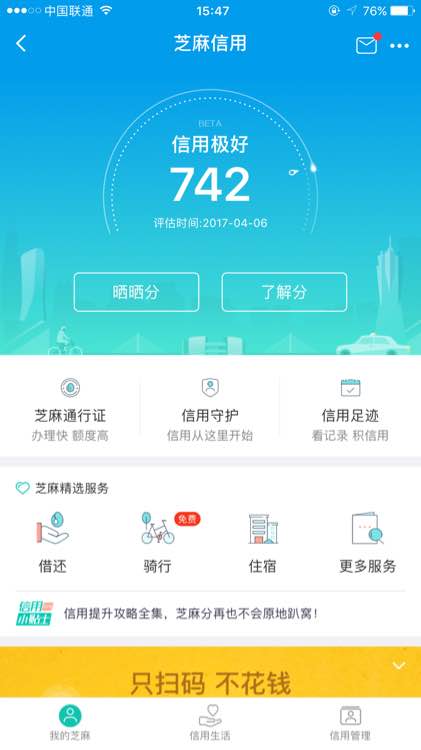Open the 只扫码 不花钱 banner

pyautogui.click(x=210, y=673)
